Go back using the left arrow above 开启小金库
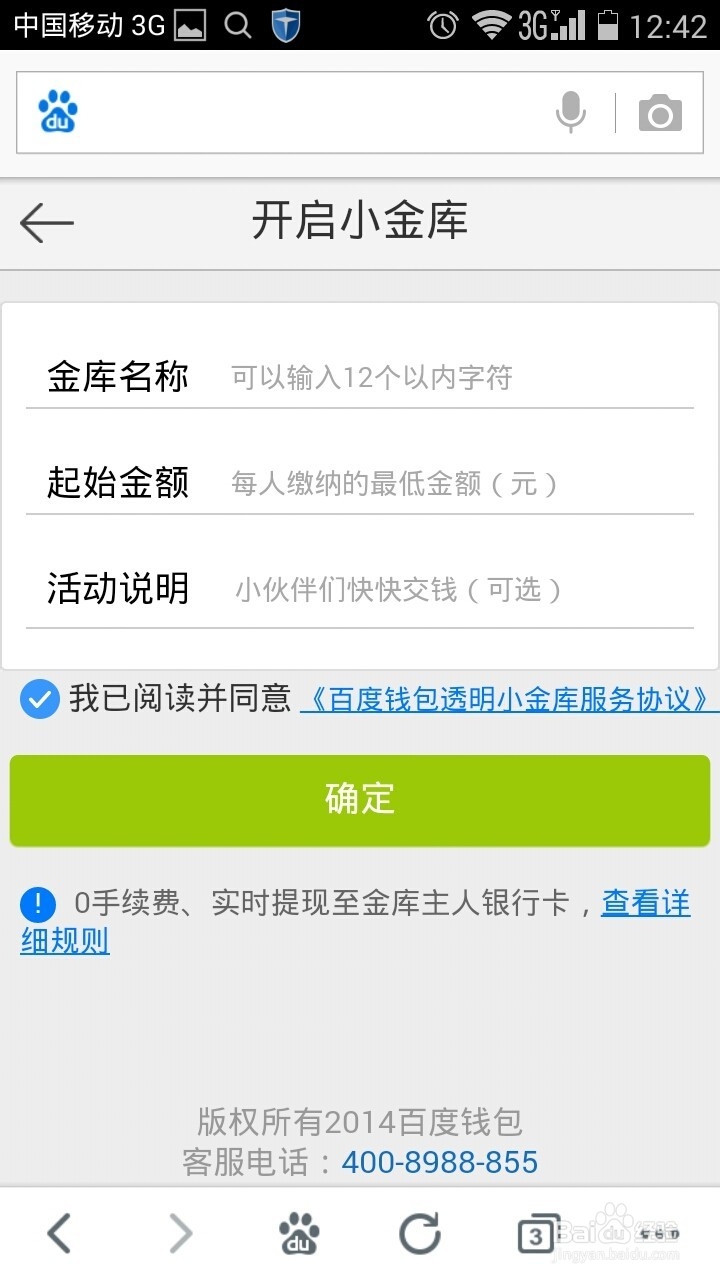This screenshot has height=1280, width=720. 45,223
